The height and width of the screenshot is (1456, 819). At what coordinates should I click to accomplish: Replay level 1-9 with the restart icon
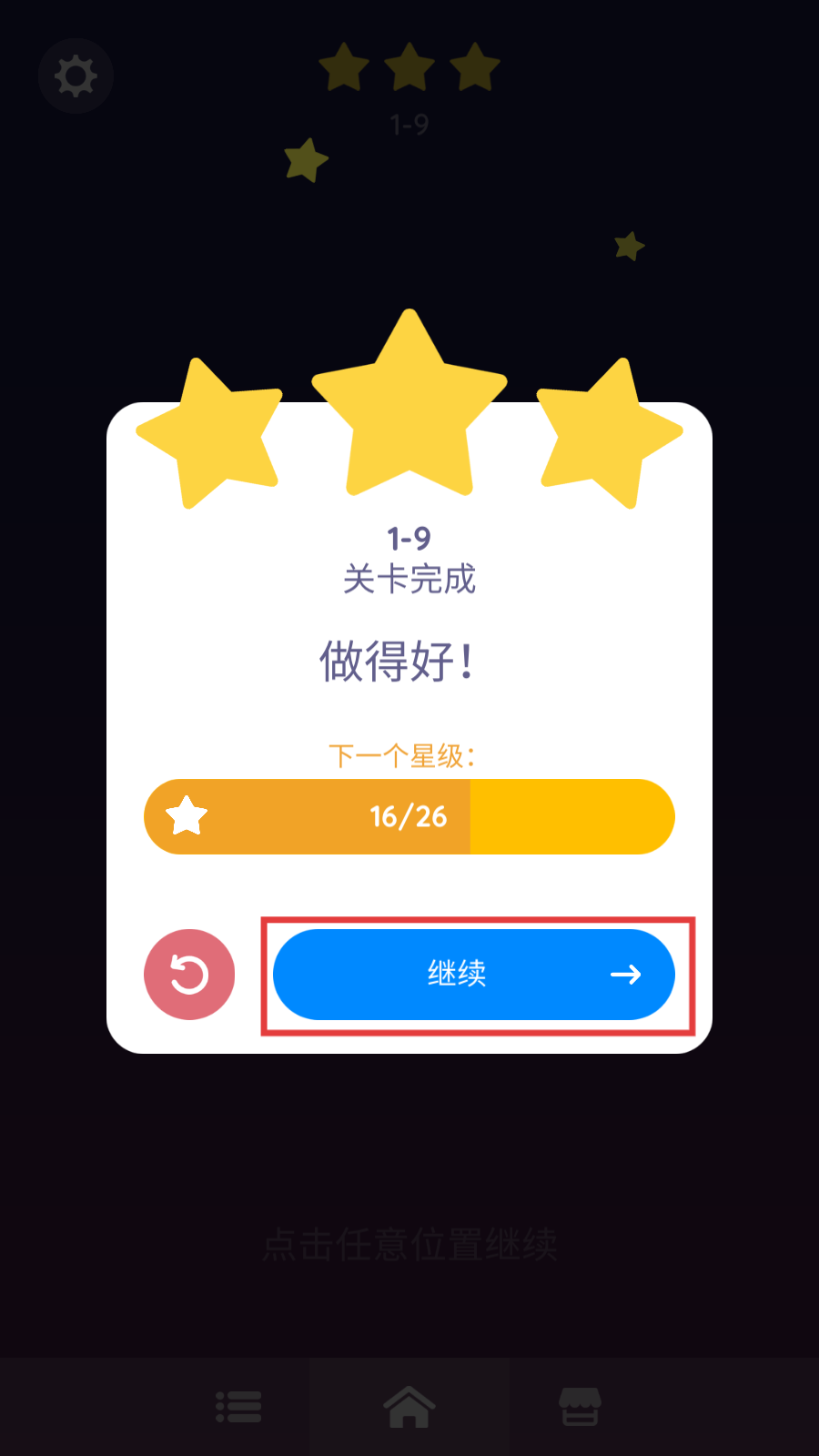pyautogui.click(x=189, y=975)
